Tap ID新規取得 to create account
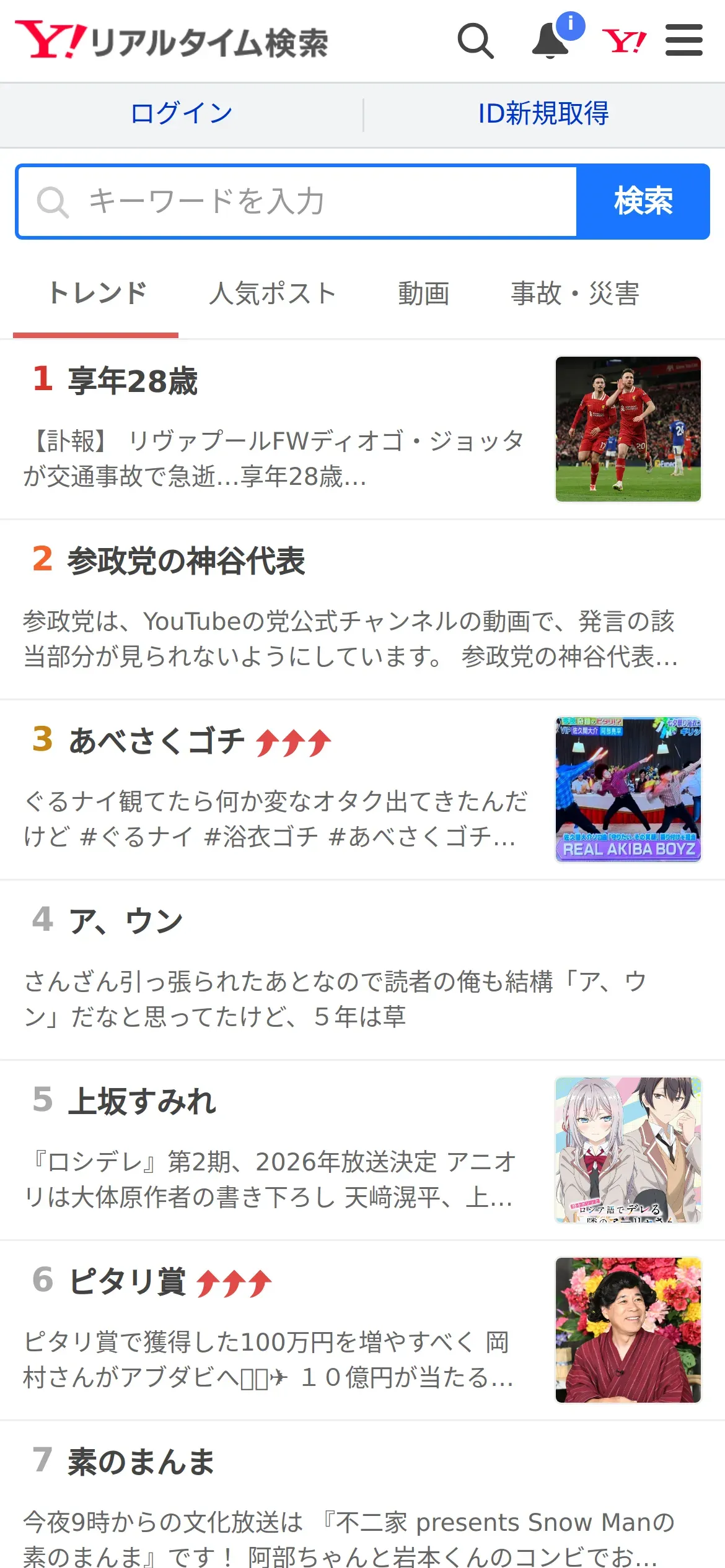The width and height of the screenshot is (725, 1568). pos(544,114)
